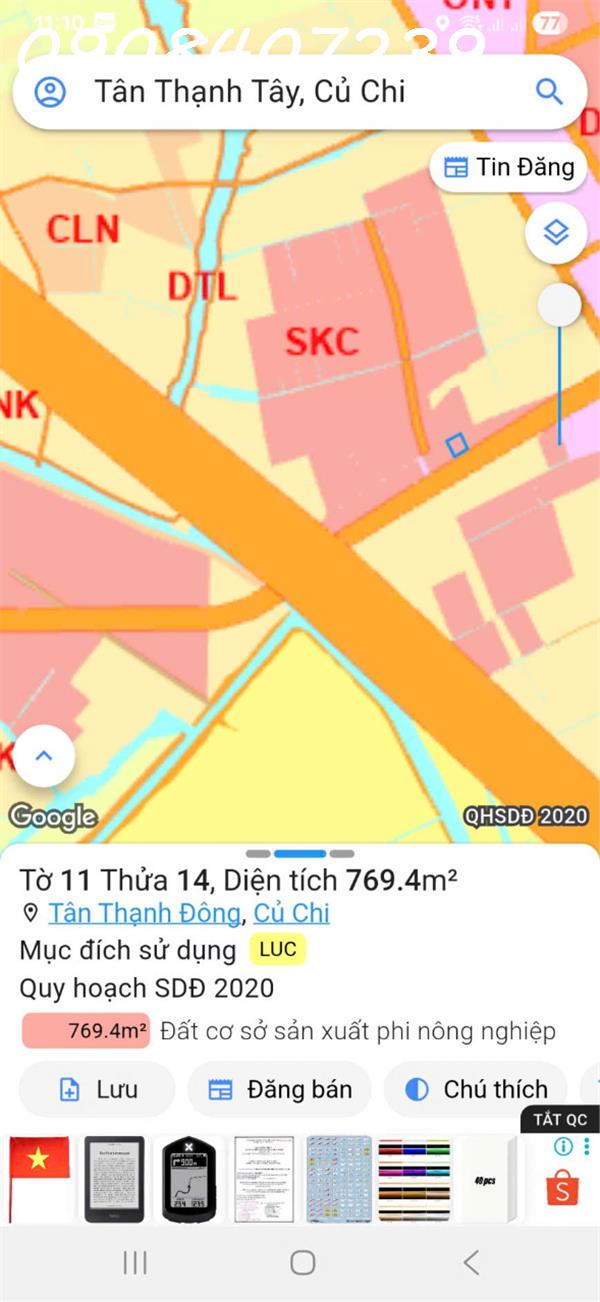Tap the overlay opacity slider handle
The image size is (600, 1302).
pos(559,306)
